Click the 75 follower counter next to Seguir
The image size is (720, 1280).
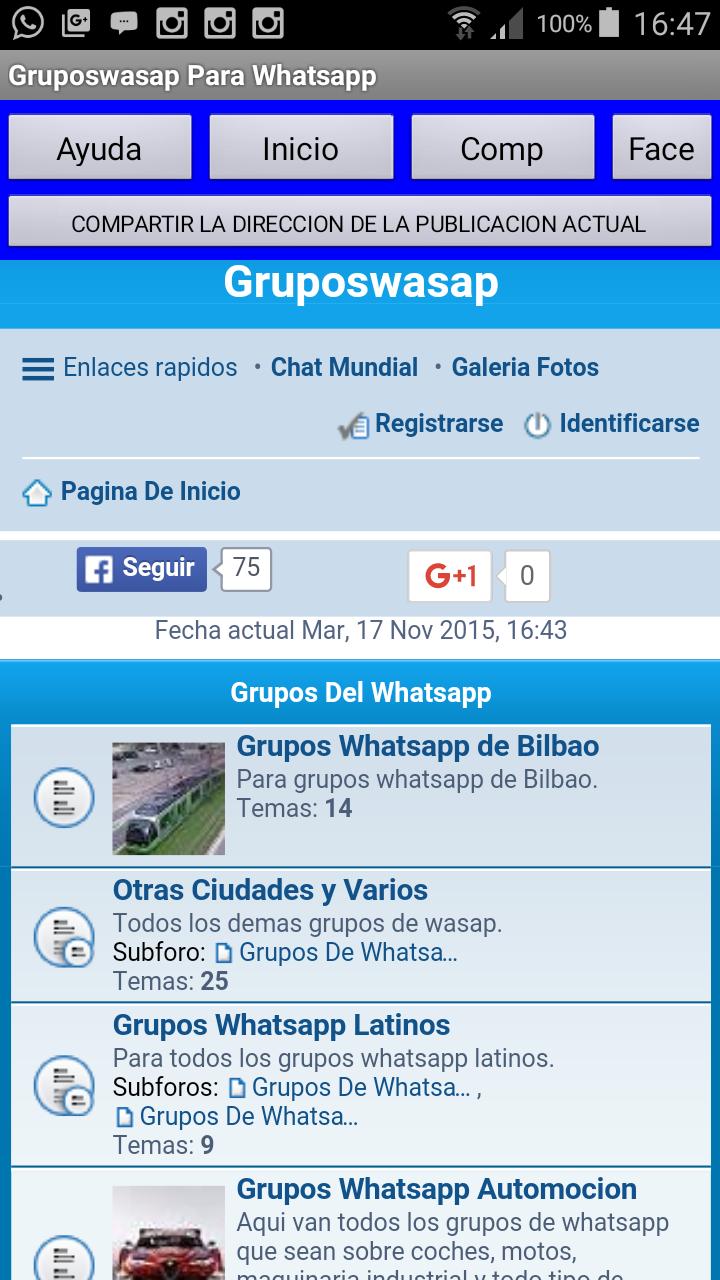click(243, 569)
